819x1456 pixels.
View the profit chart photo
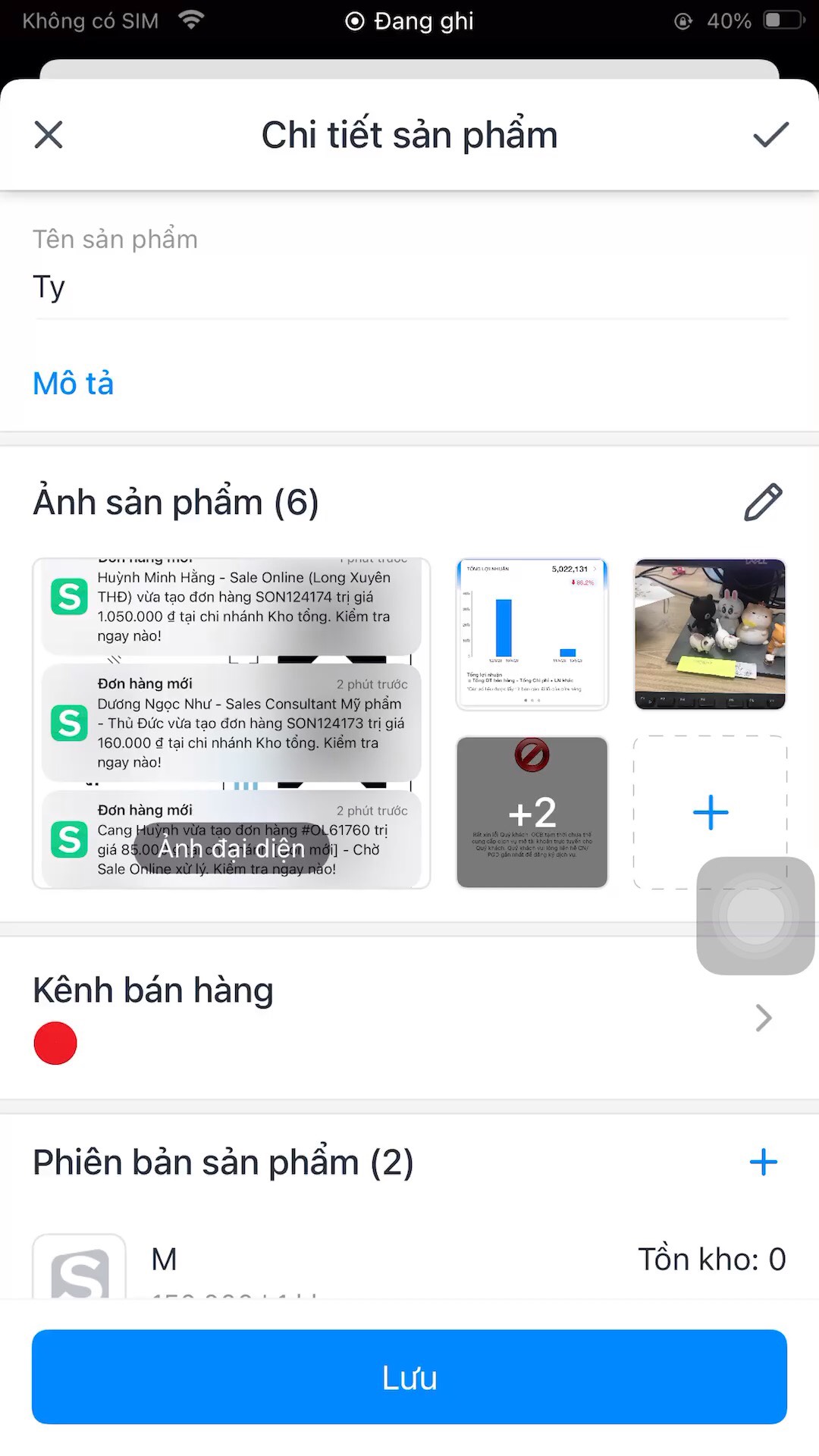(532, 634)
